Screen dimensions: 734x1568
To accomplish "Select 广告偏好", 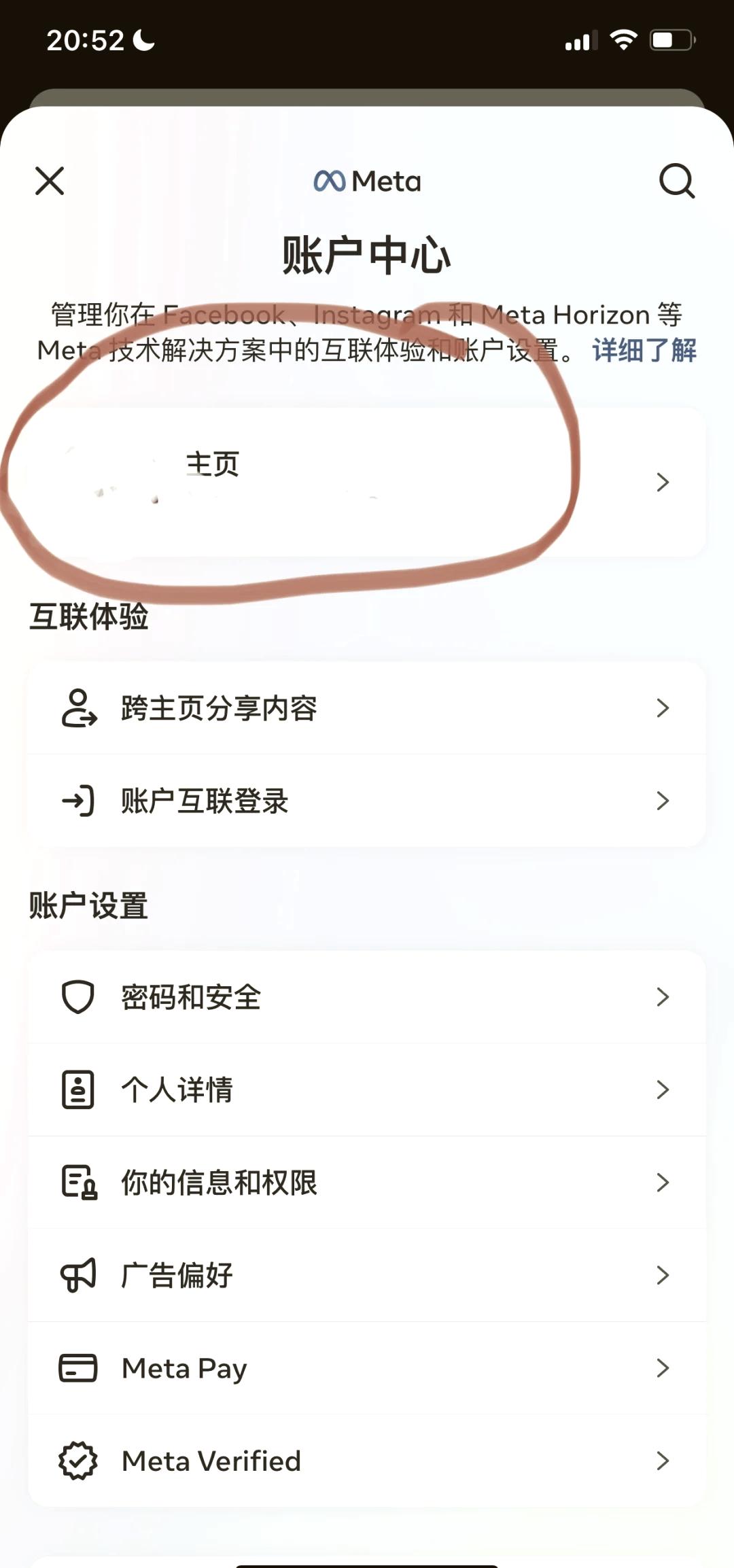I will [367, 1275].
